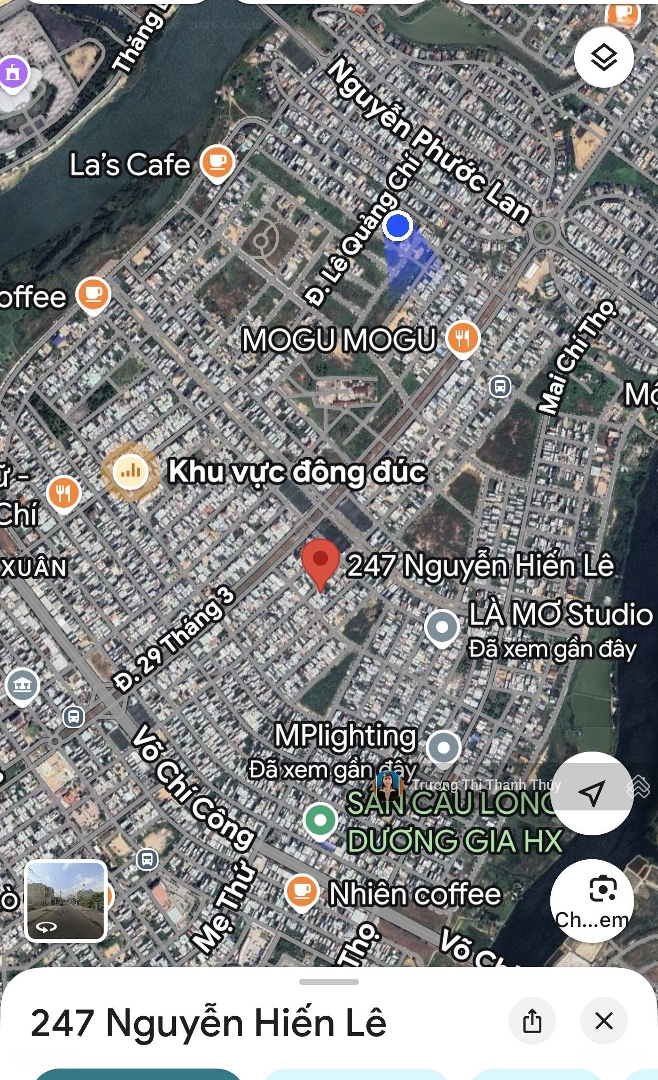Tap the Khu vực đông đúc busy area
The image size is (658, 1080).
tap(130, 471)
